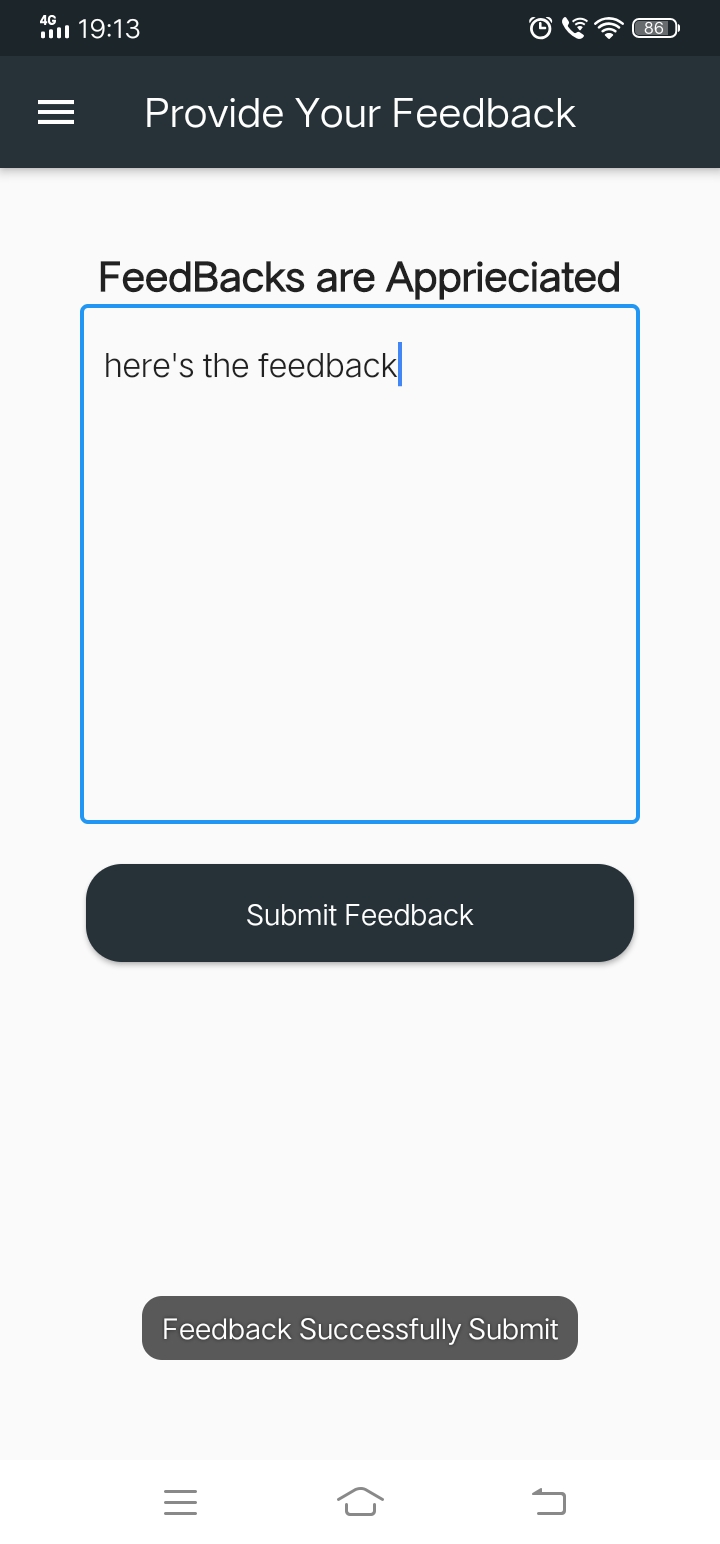Select the feedback text input box
Viewport: 720px width, 1544px height.
[x=360, y=563]
